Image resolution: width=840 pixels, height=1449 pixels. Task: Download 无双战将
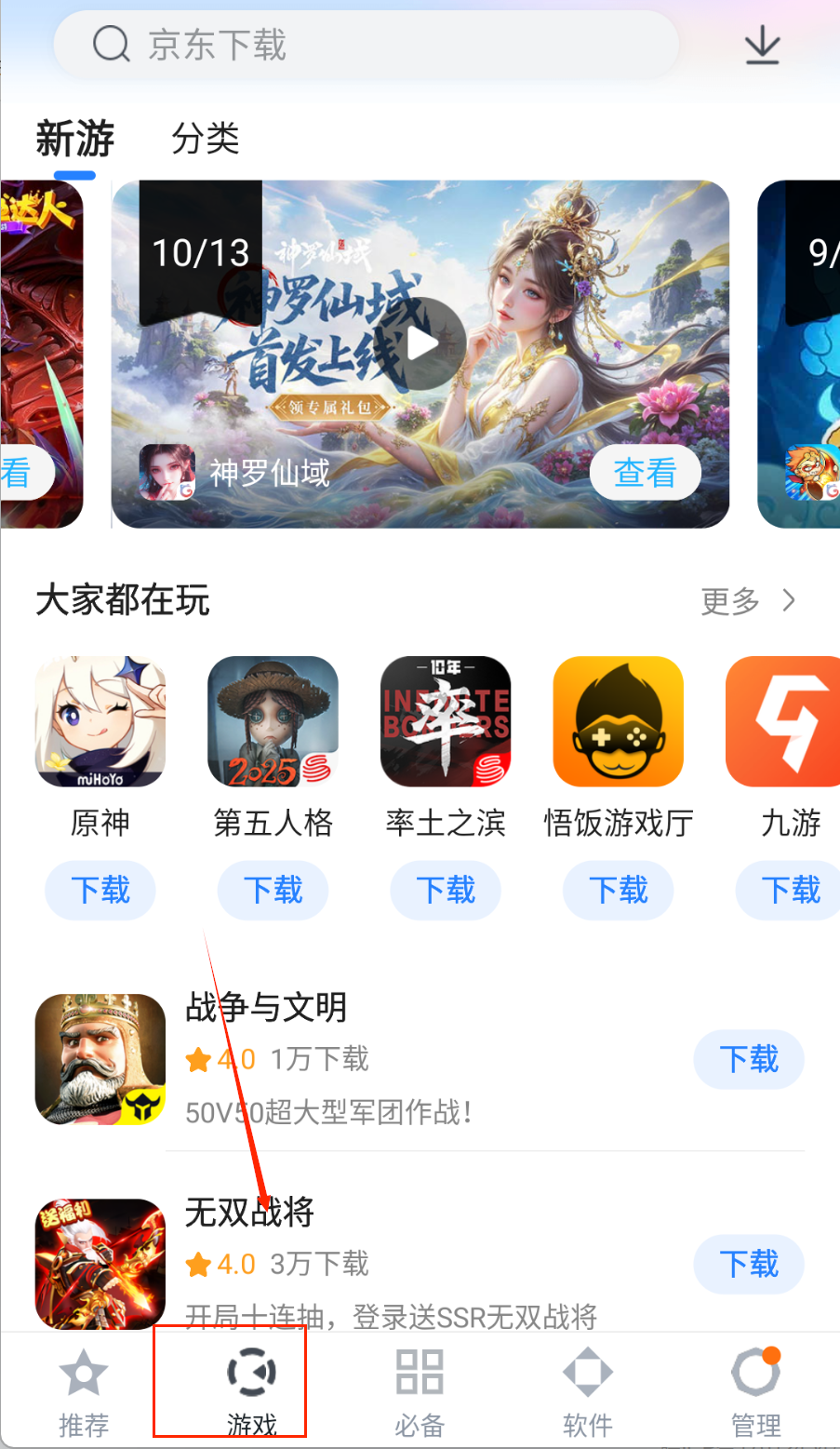(x=748, y=1264)
